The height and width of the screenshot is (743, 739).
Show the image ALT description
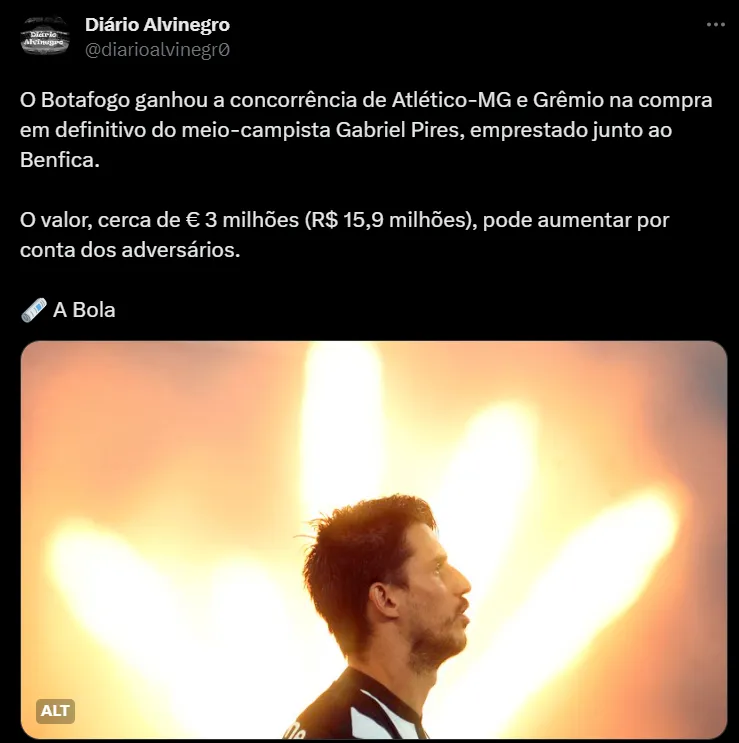(56, 710)
